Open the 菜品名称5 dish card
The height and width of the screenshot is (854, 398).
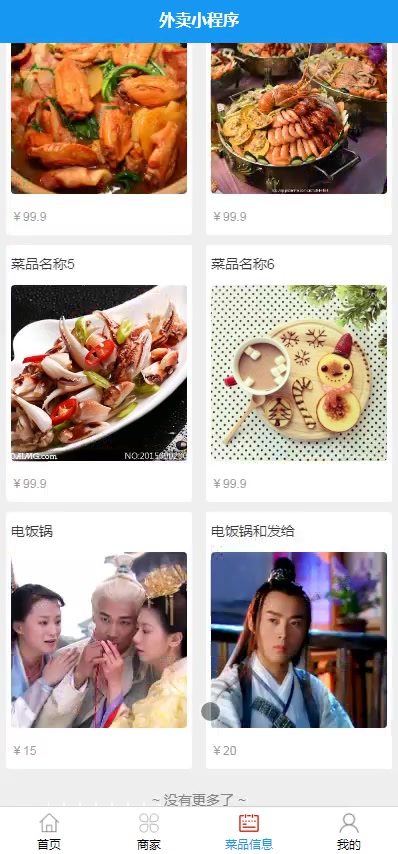[x=99, y=373]
